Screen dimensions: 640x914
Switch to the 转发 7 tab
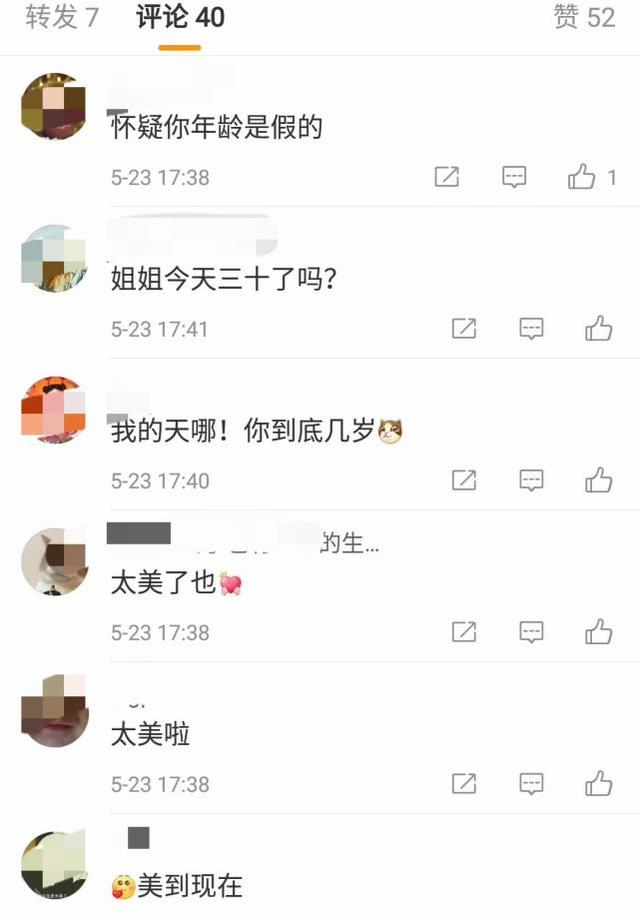tap(62, 17)
